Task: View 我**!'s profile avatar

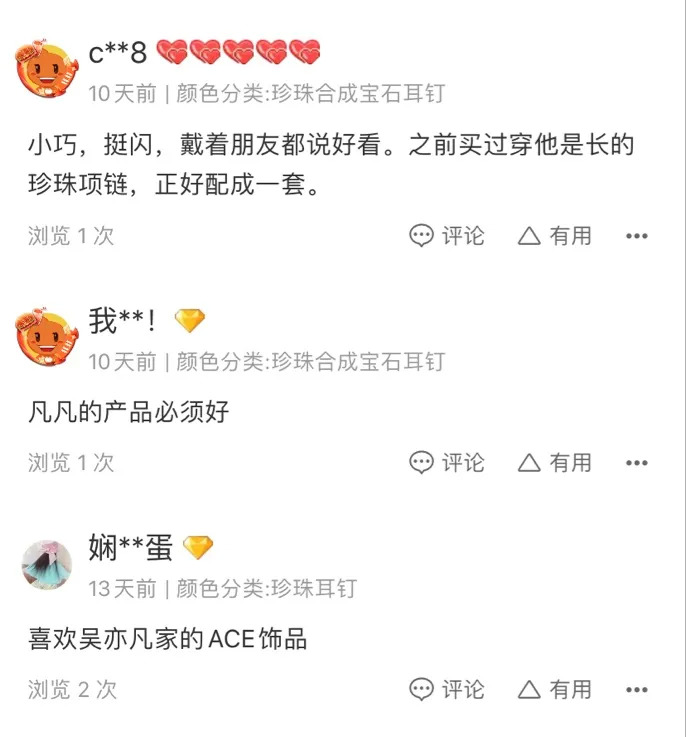Action: coord(47,337)
